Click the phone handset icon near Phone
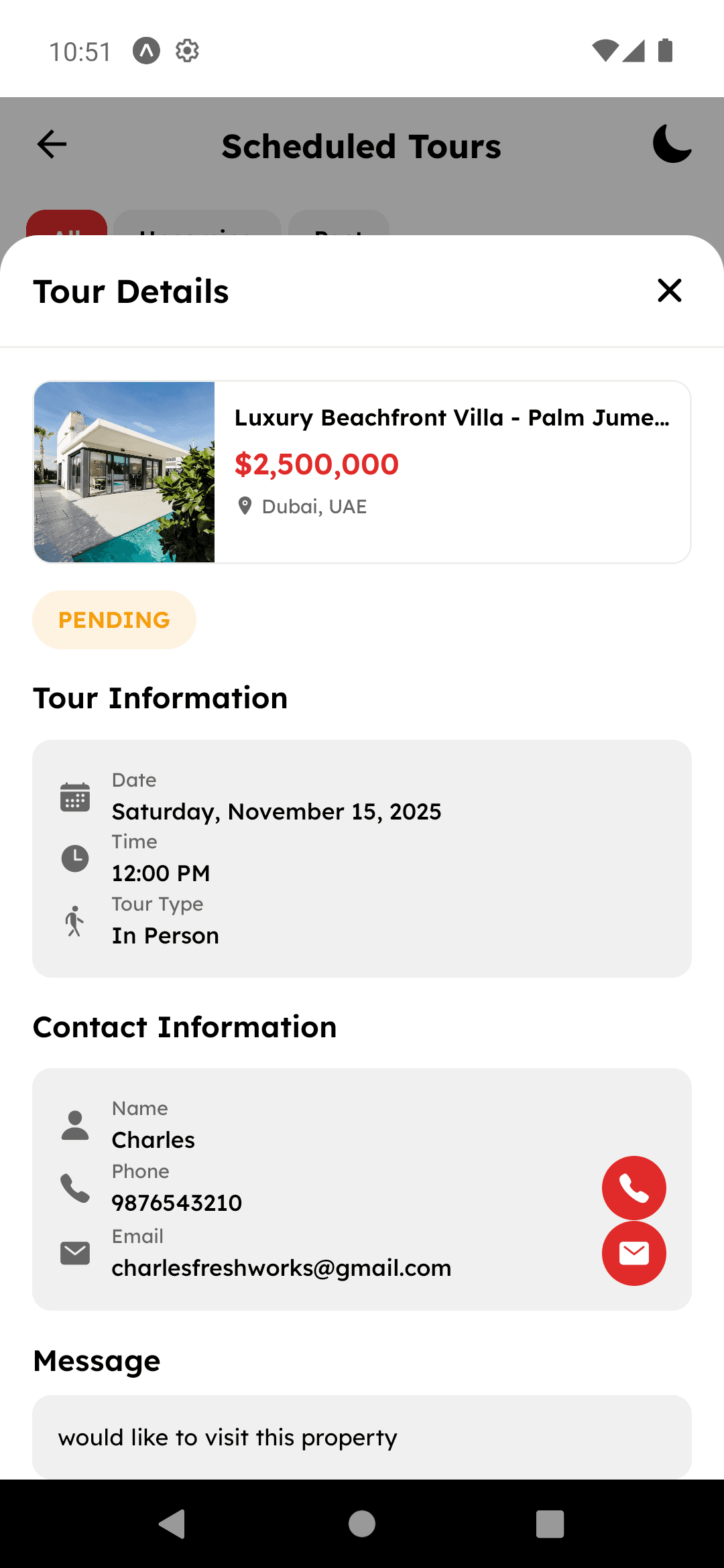The image size is (724, 1568). pyautogui.click(x=75, y=1188)
